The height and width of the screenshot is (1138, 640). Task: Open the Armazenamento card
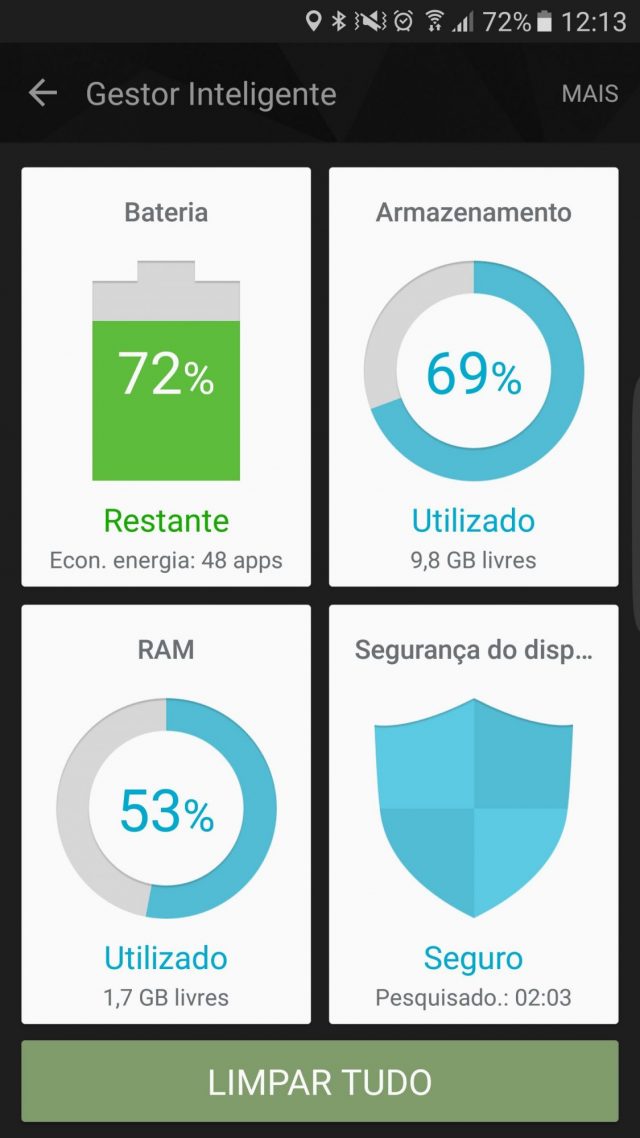point(474,377)
